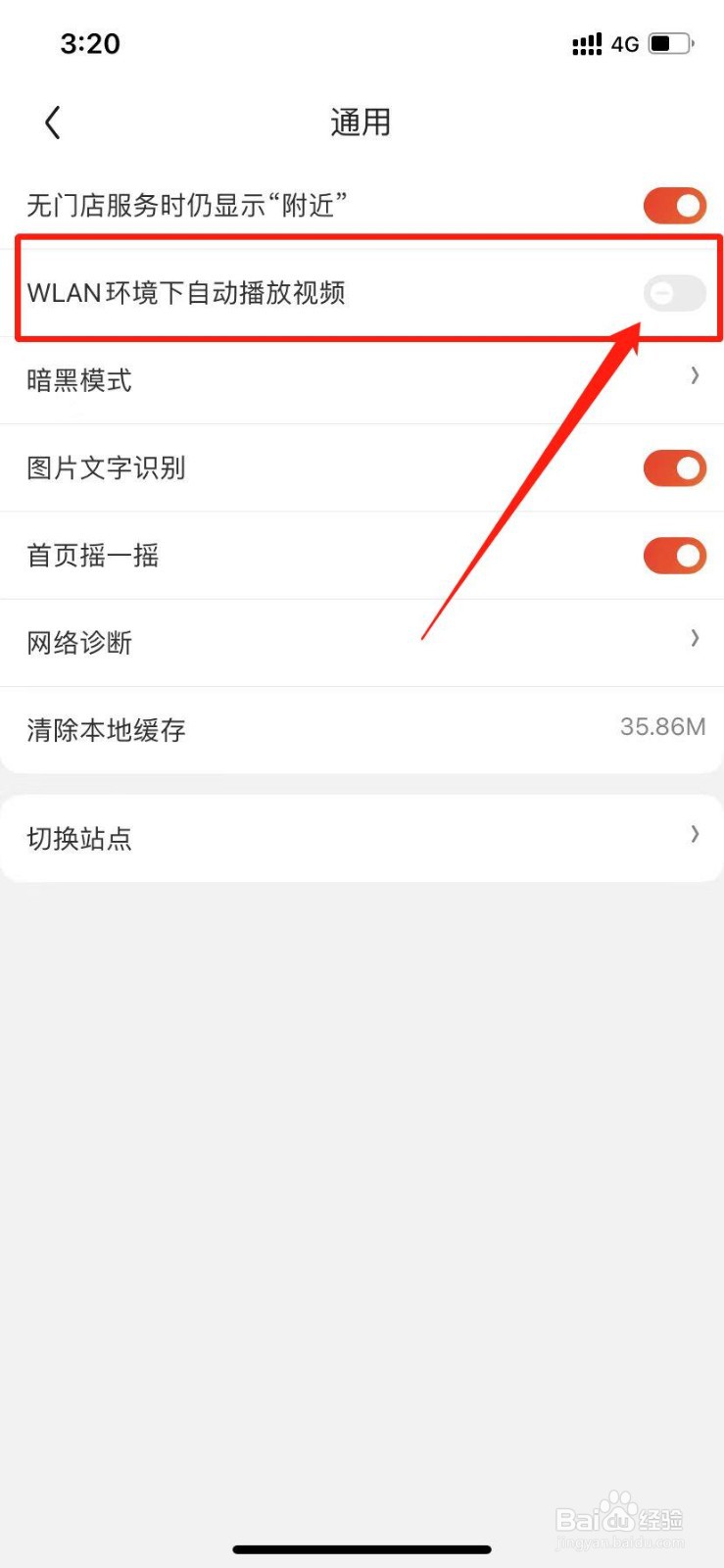Tap the home indicator bar at bottom
724x1568 pixels.
pyautogui.click(x=362, y=1549)
